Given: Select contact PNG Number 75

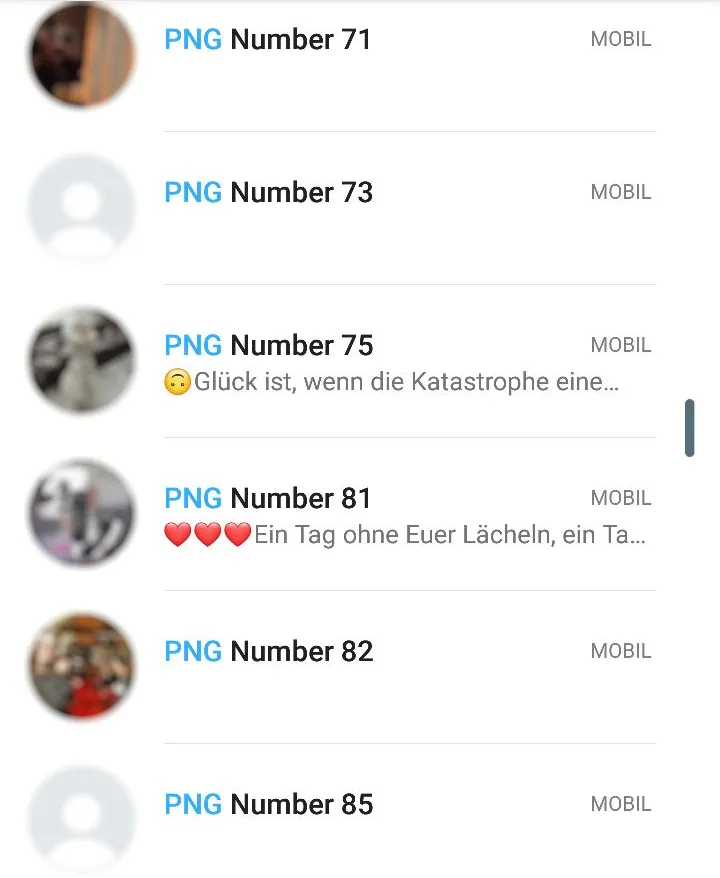Looking at the screenshot, I should point(268,345).
